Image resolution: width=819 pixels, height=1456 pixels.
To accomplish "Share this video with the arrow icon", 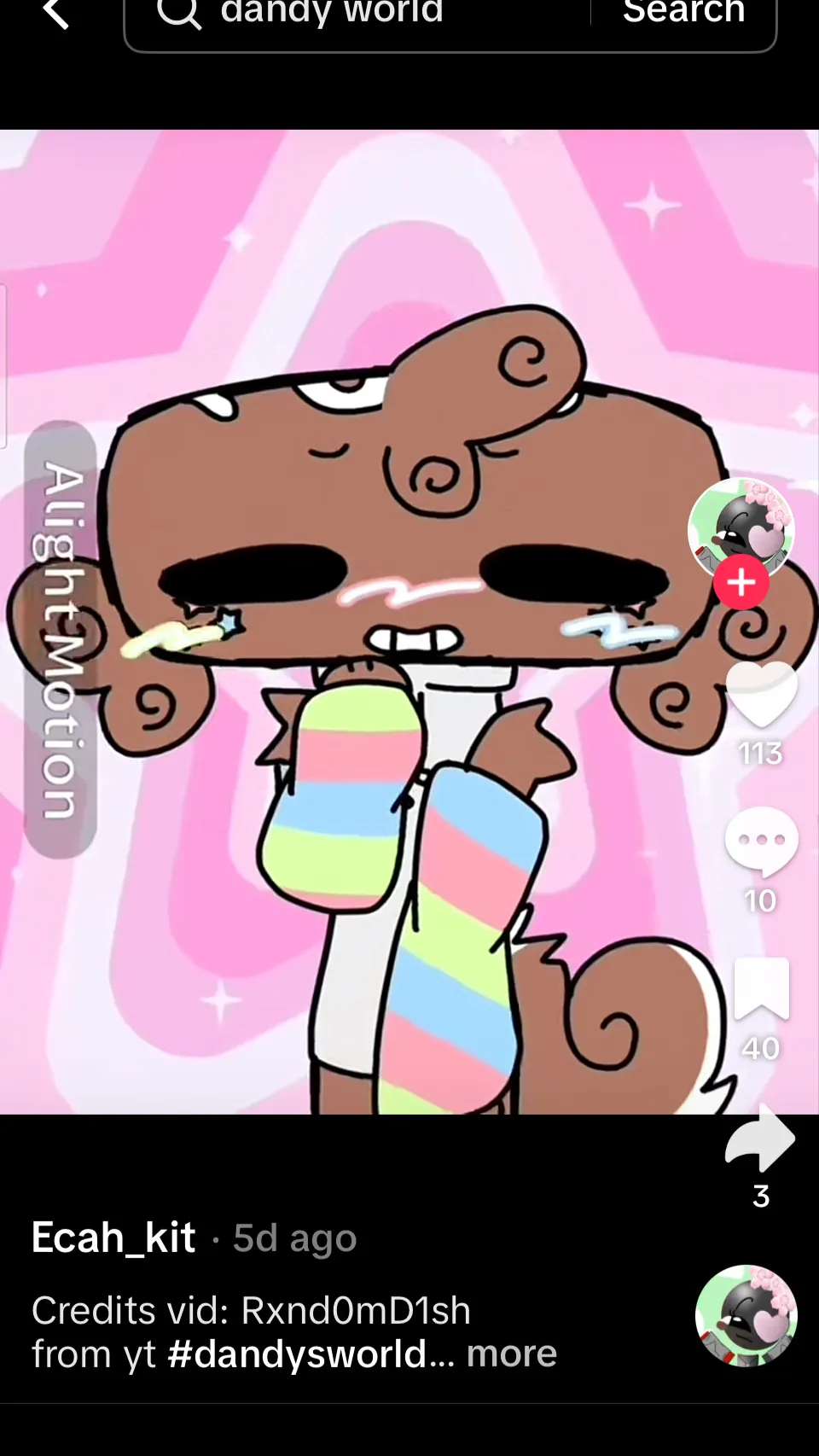I will pyautogui.click(x=760, y=1139).
